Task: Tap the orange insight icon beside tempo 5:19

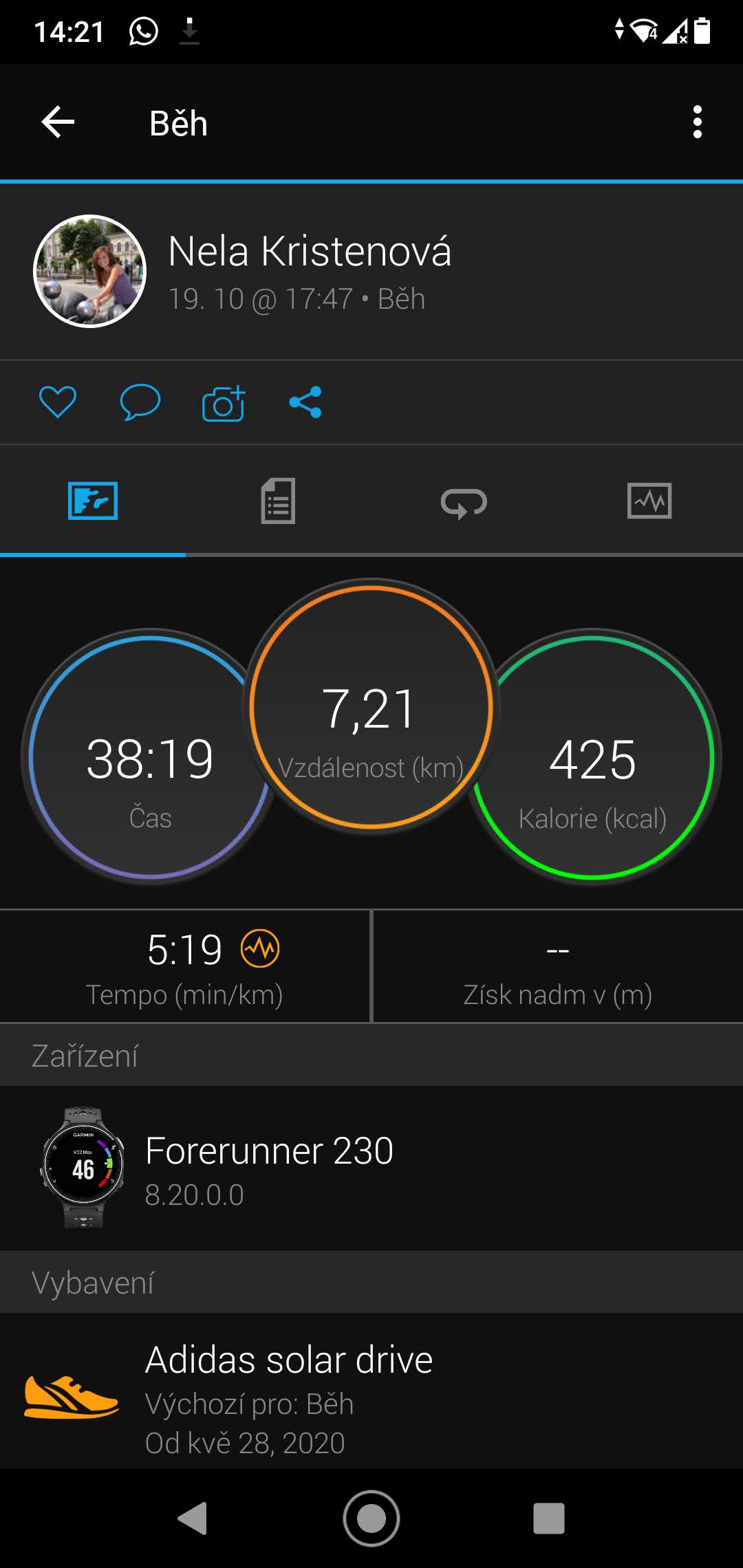Action: [x=260, y=948]
